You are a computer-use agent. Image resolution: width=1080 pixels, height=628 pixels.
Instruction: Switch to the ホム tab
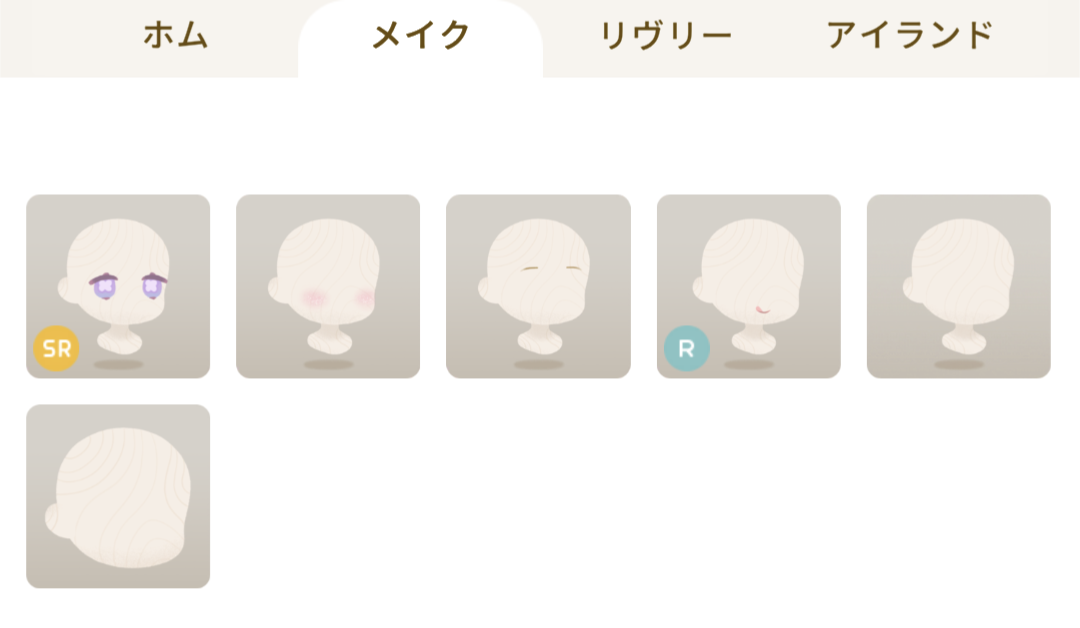click(175, 37)
